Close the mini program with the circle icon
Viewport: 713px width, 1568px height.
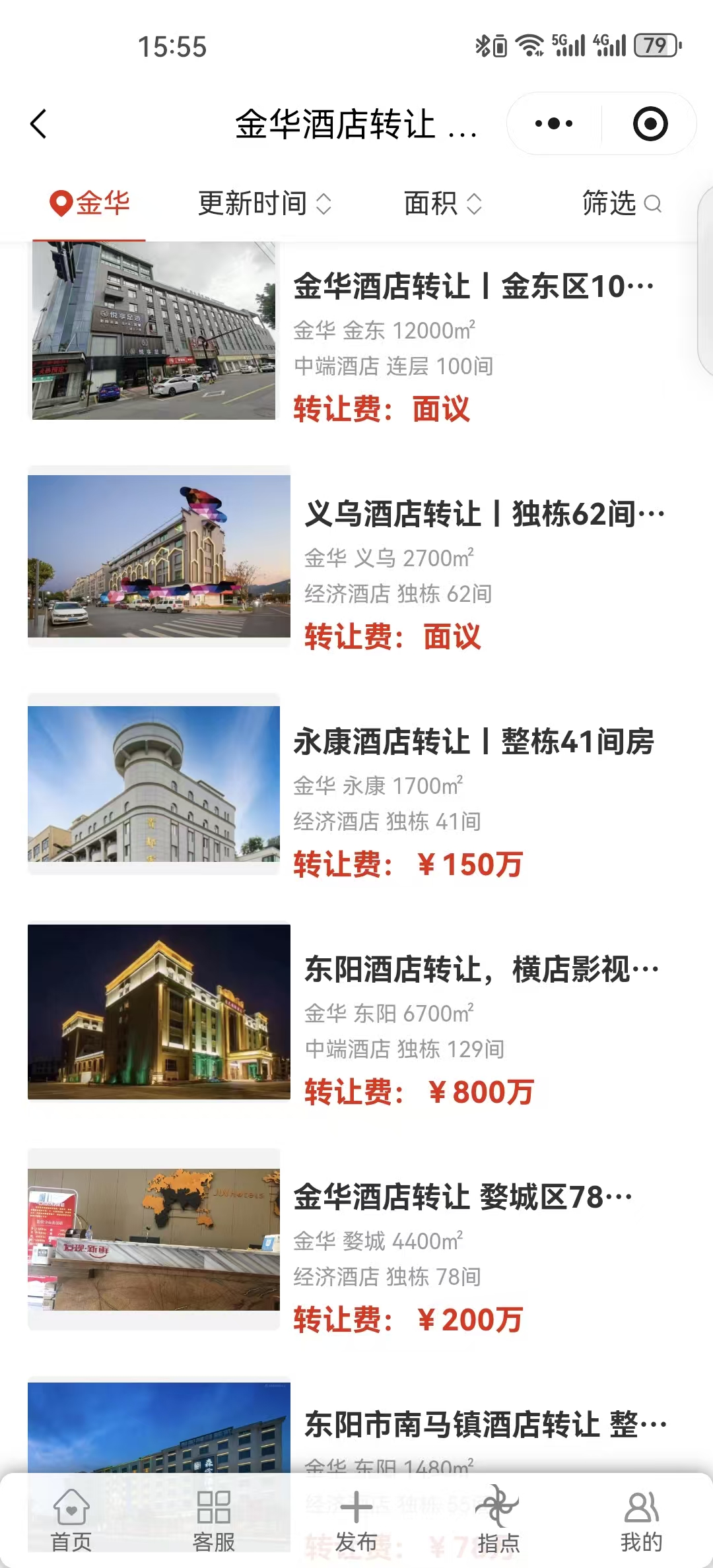point(650,124)
